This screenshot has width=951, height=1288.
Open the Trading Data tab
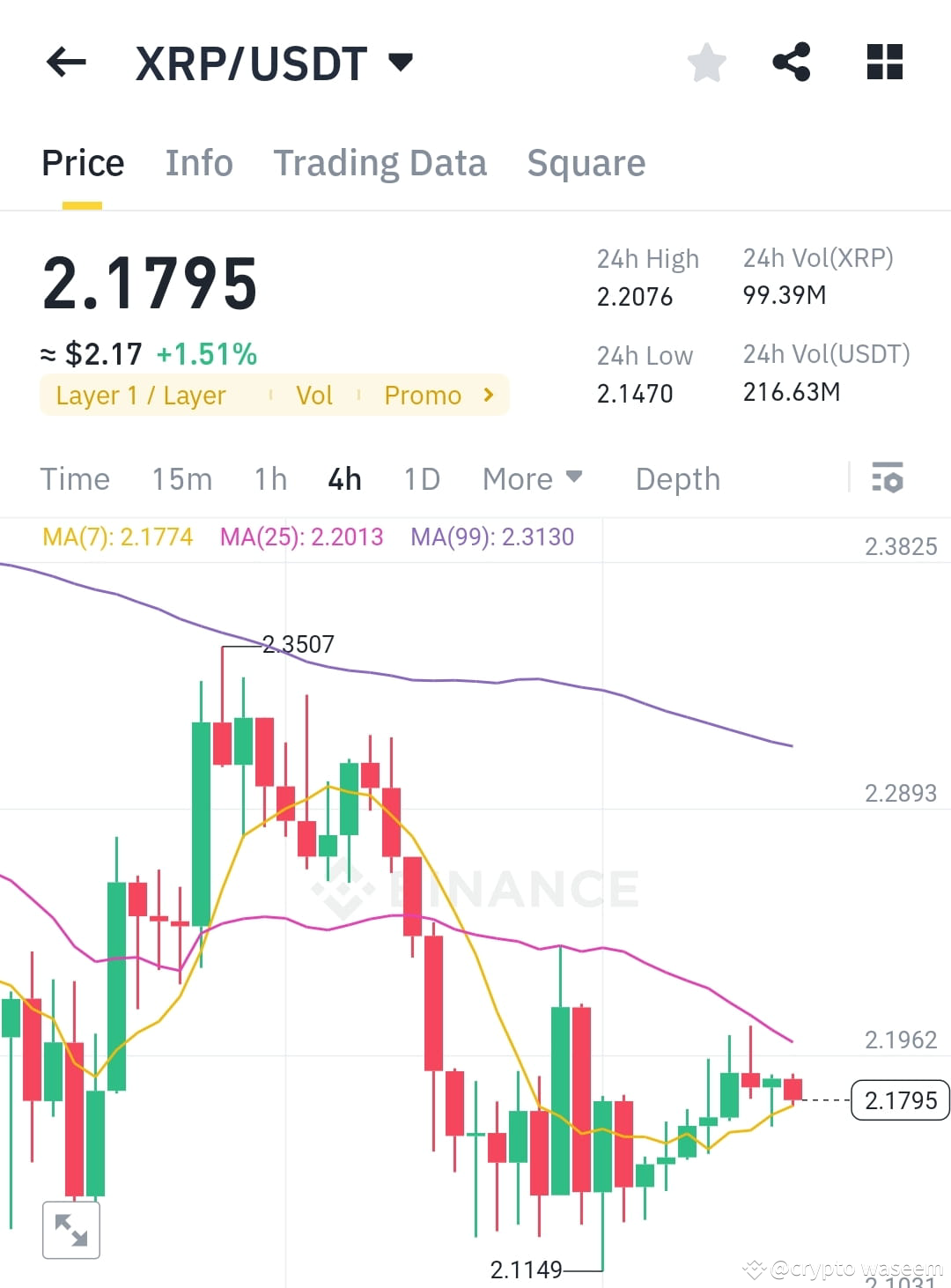380,163
